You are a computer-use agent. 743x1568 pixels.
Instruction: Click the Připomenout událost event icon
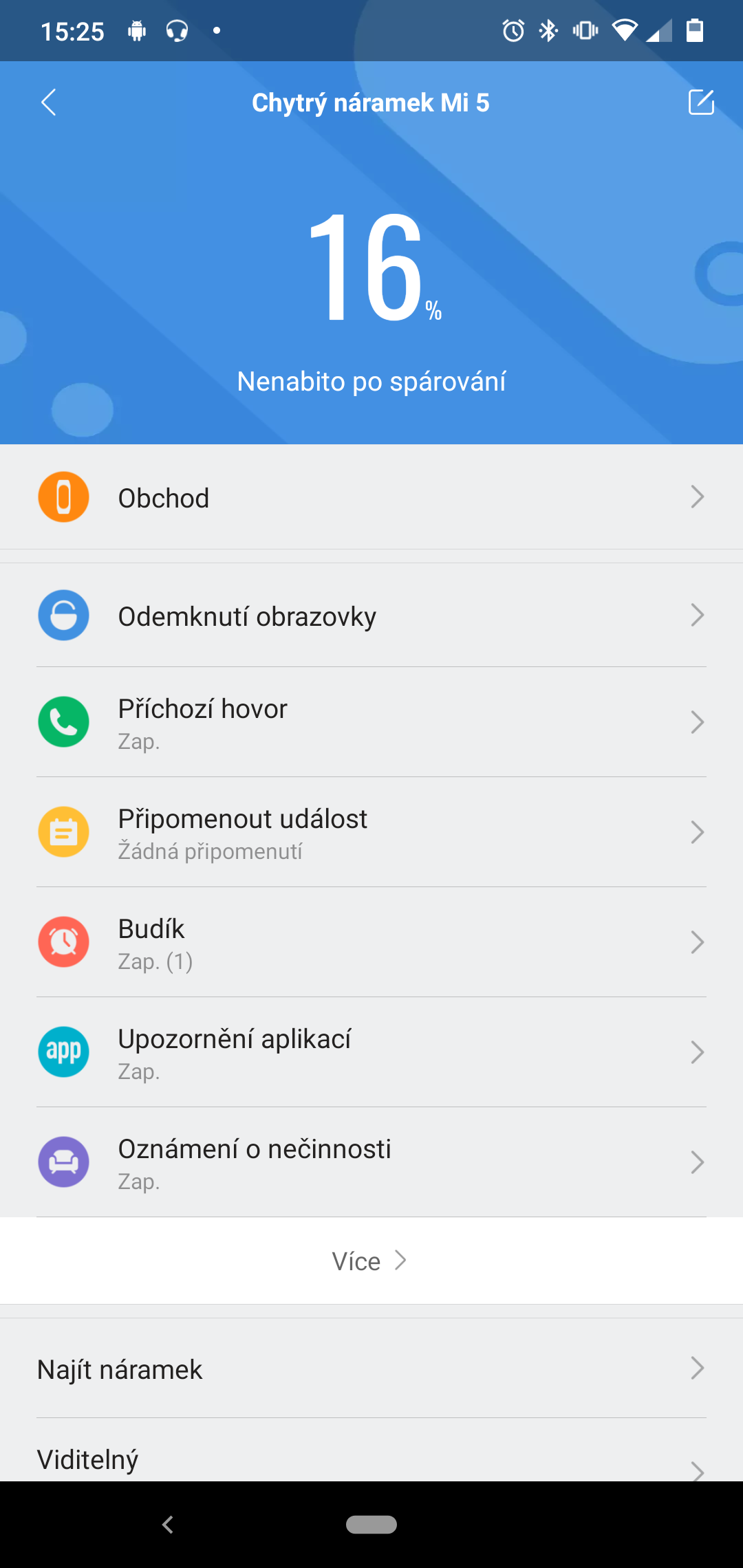tap(63, 832)
